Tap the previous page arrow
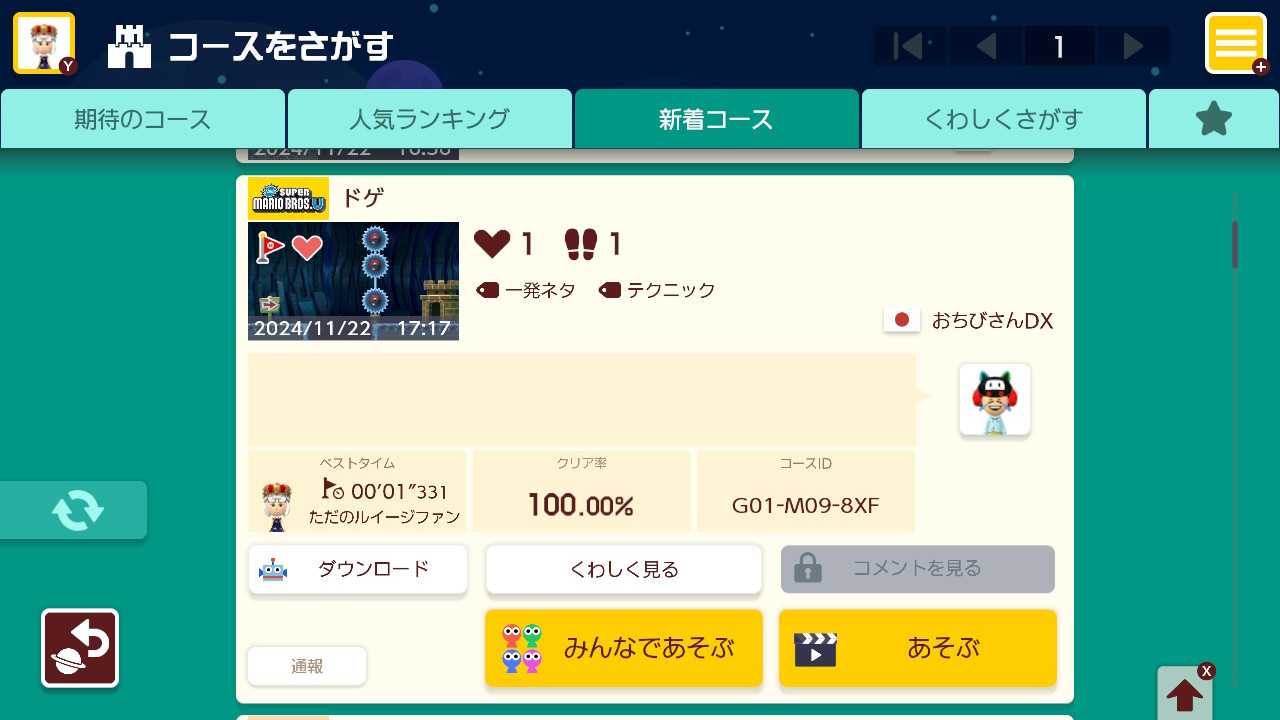This screenshot has width=1280, height=720. (x=986, y=46)
